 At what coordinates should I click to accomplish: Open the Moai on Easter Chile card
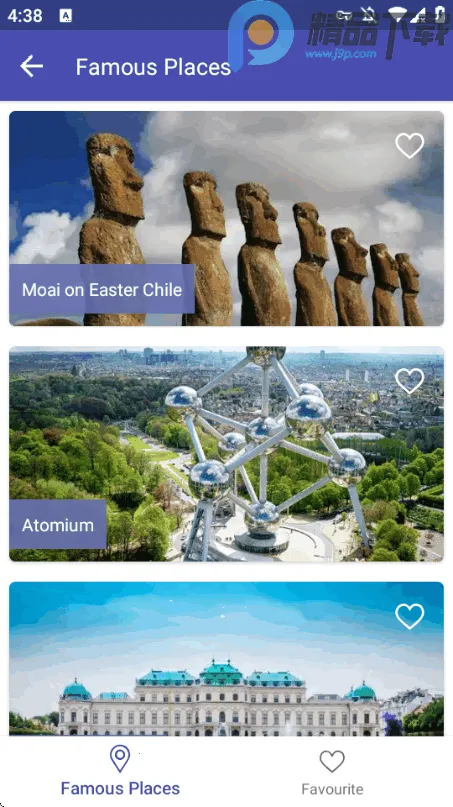pos(226,218)
